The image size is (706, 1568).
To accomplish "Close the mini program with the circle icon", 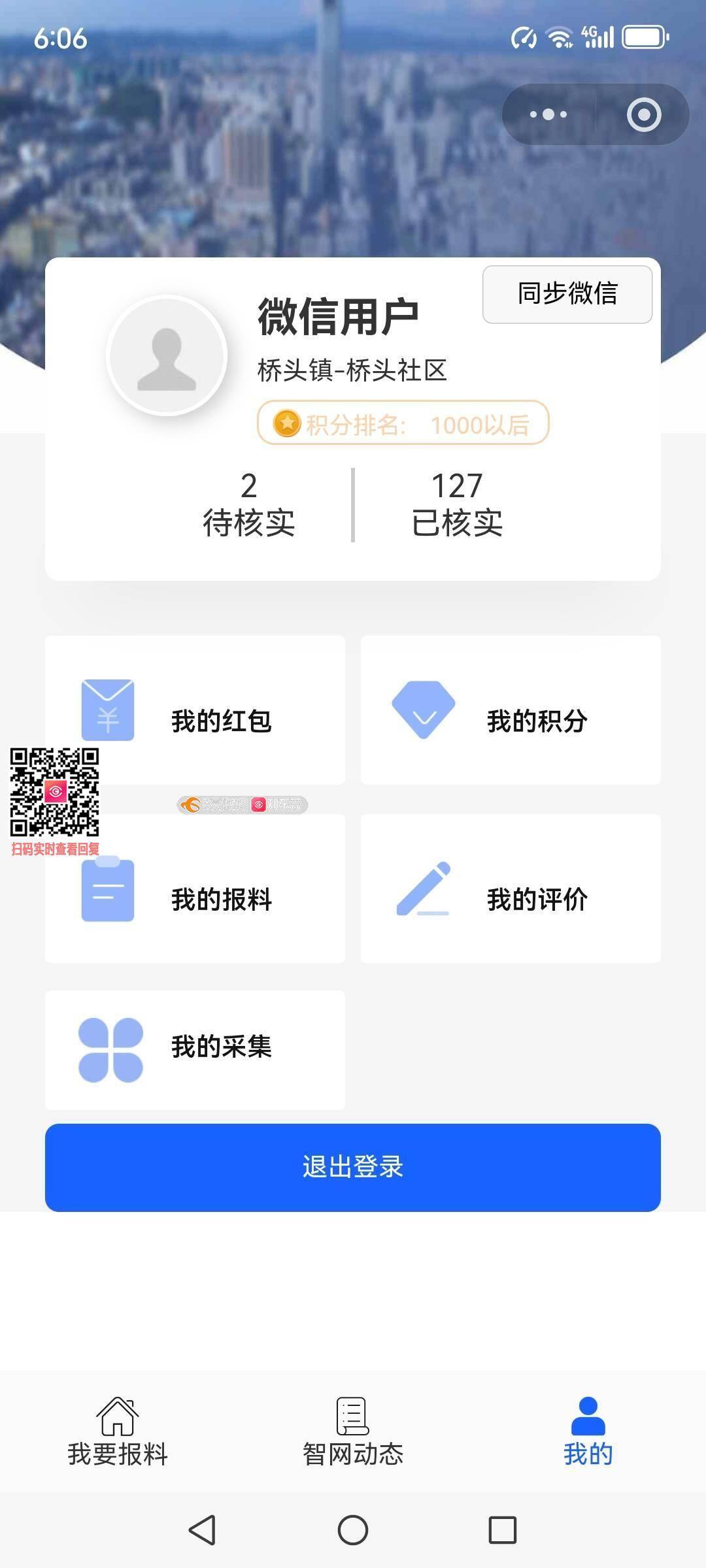I will pos(643,115).
